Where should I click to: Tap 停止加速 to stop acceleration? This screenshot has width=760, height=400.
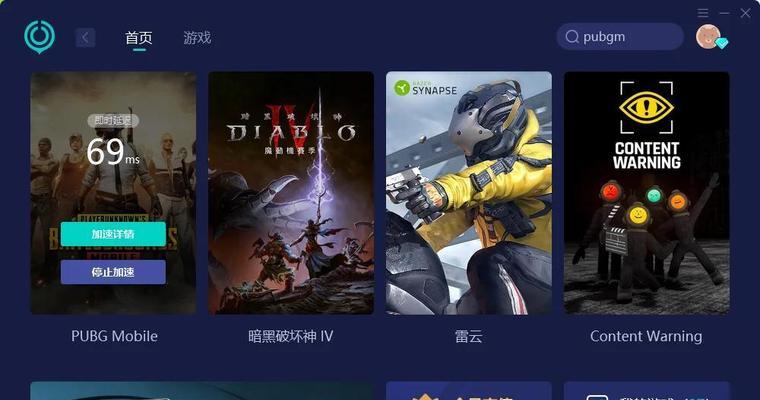tap(113, 272)
